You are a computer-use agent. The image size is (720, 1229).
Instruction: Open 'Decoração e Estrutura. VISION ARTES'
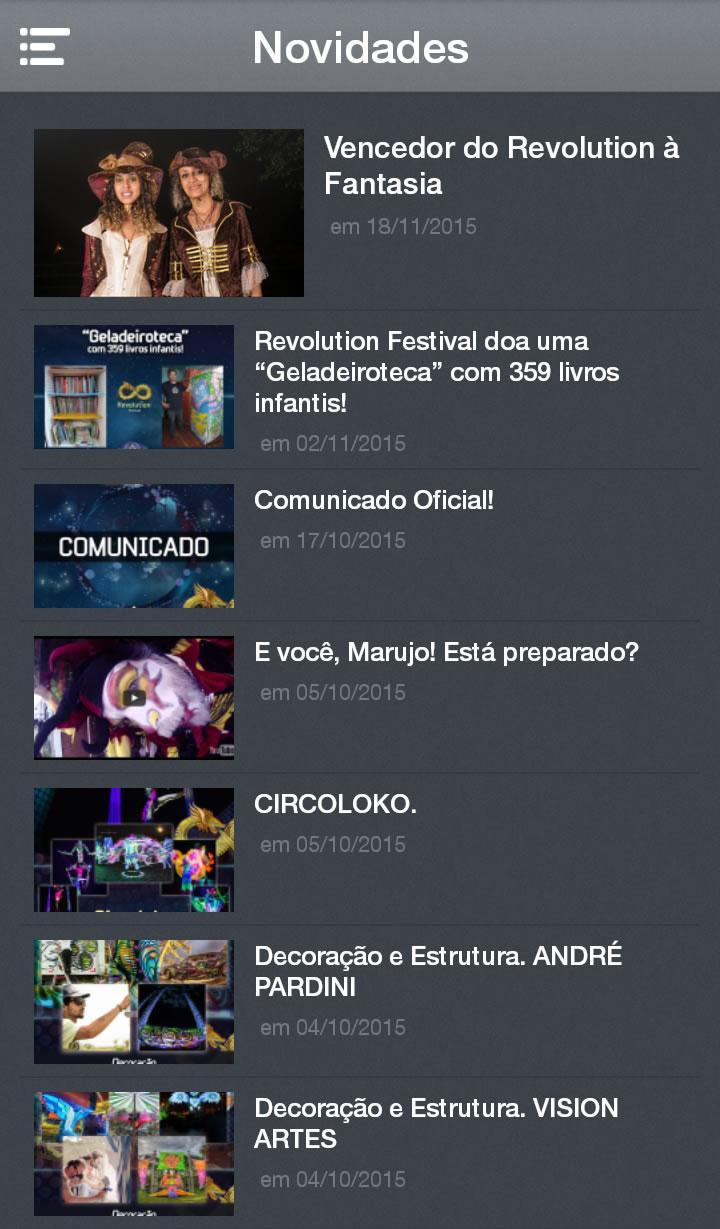click(x=435, y=1123)
